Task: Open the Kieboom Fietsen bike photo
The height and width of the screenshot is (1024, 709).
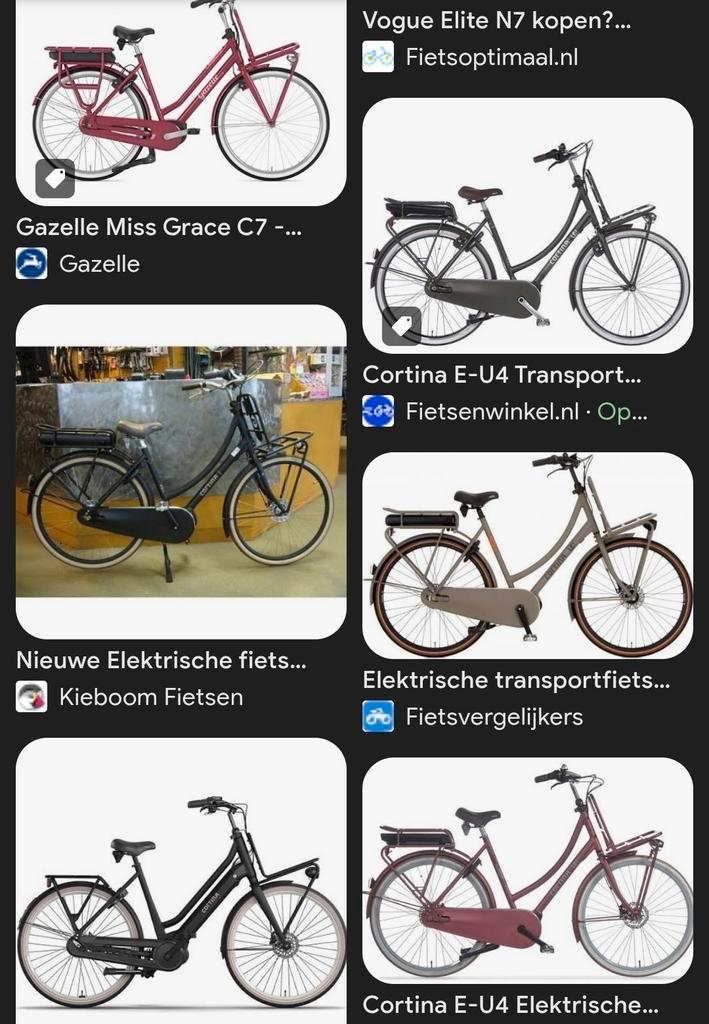Action: coord(181,470)
